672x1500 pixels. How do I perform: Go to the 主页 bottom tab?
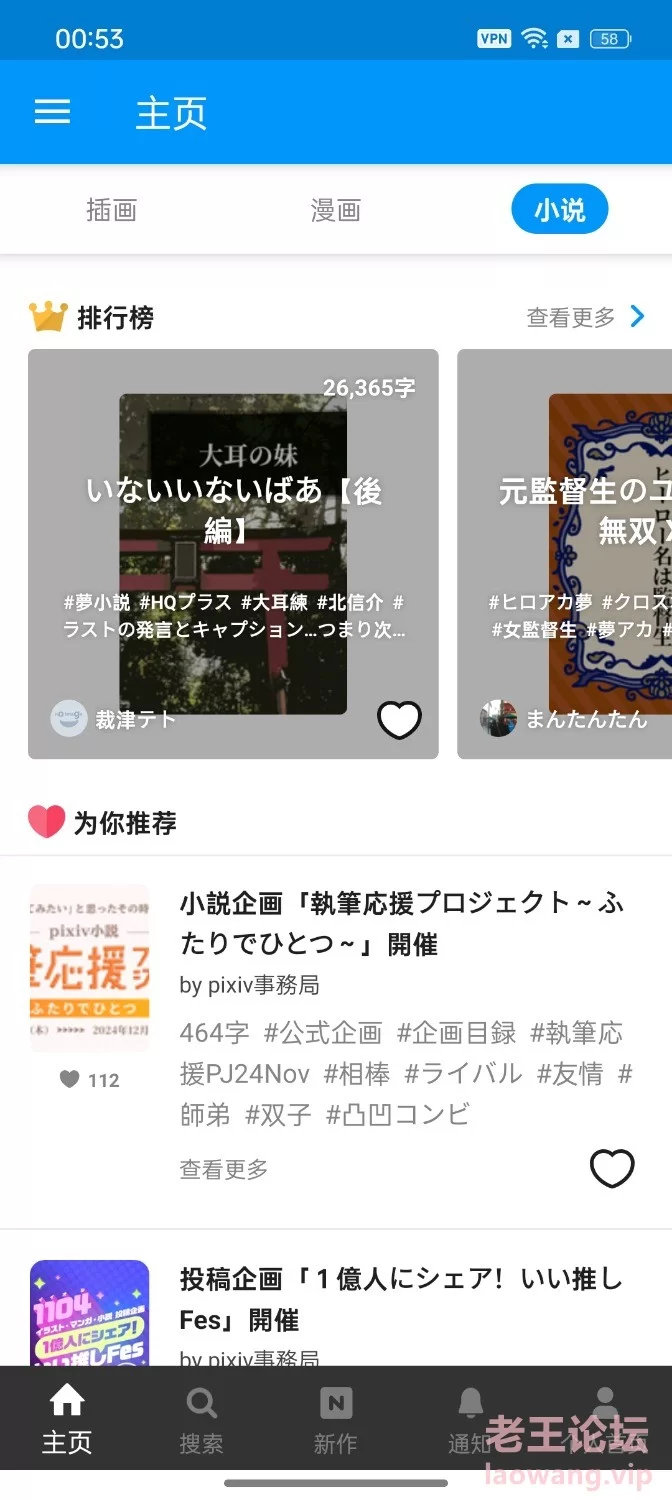[67, 1418]
